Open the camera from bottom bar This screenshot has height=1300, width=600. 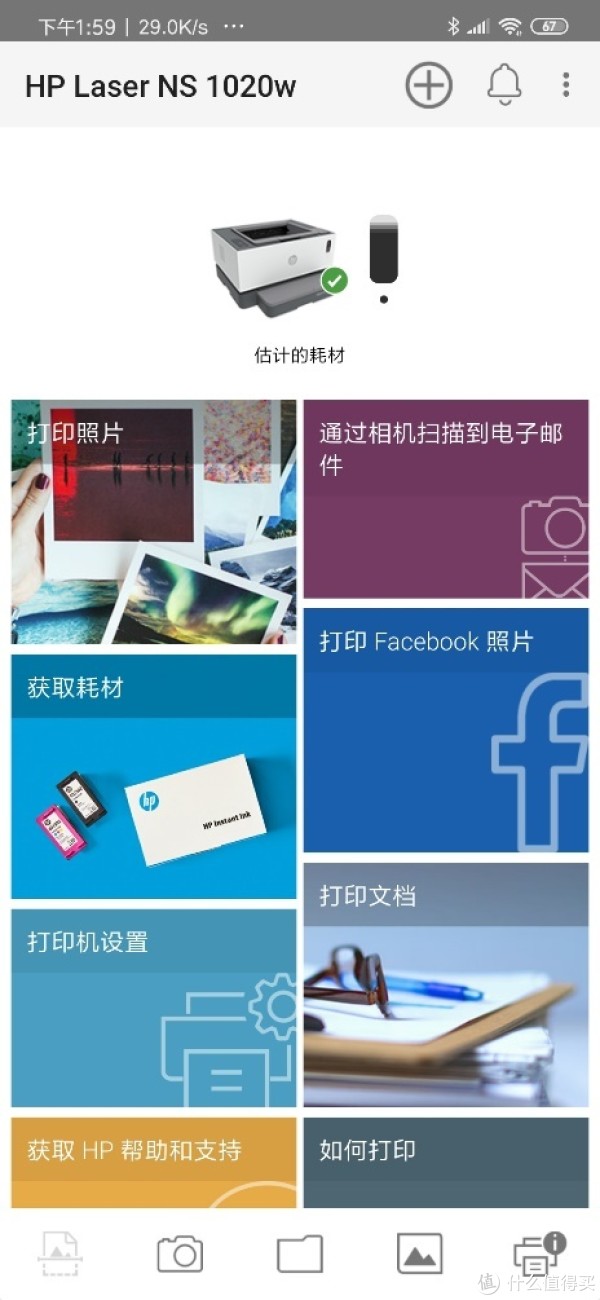[x=180, y=1253]
